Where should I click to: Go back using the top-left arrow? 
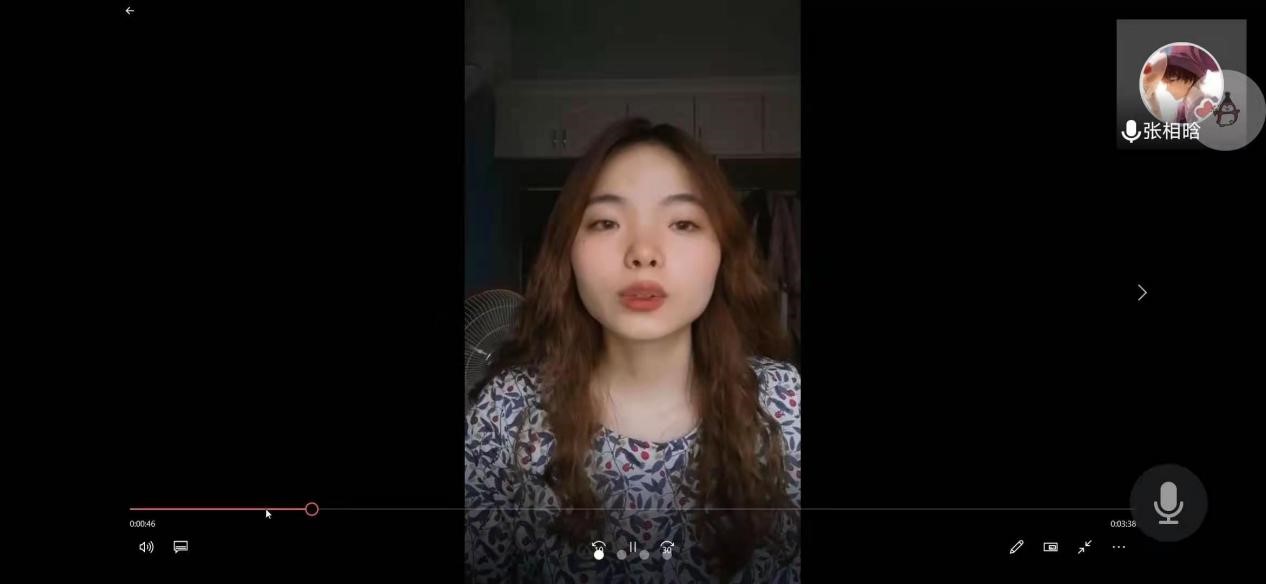tap(130, 11)
